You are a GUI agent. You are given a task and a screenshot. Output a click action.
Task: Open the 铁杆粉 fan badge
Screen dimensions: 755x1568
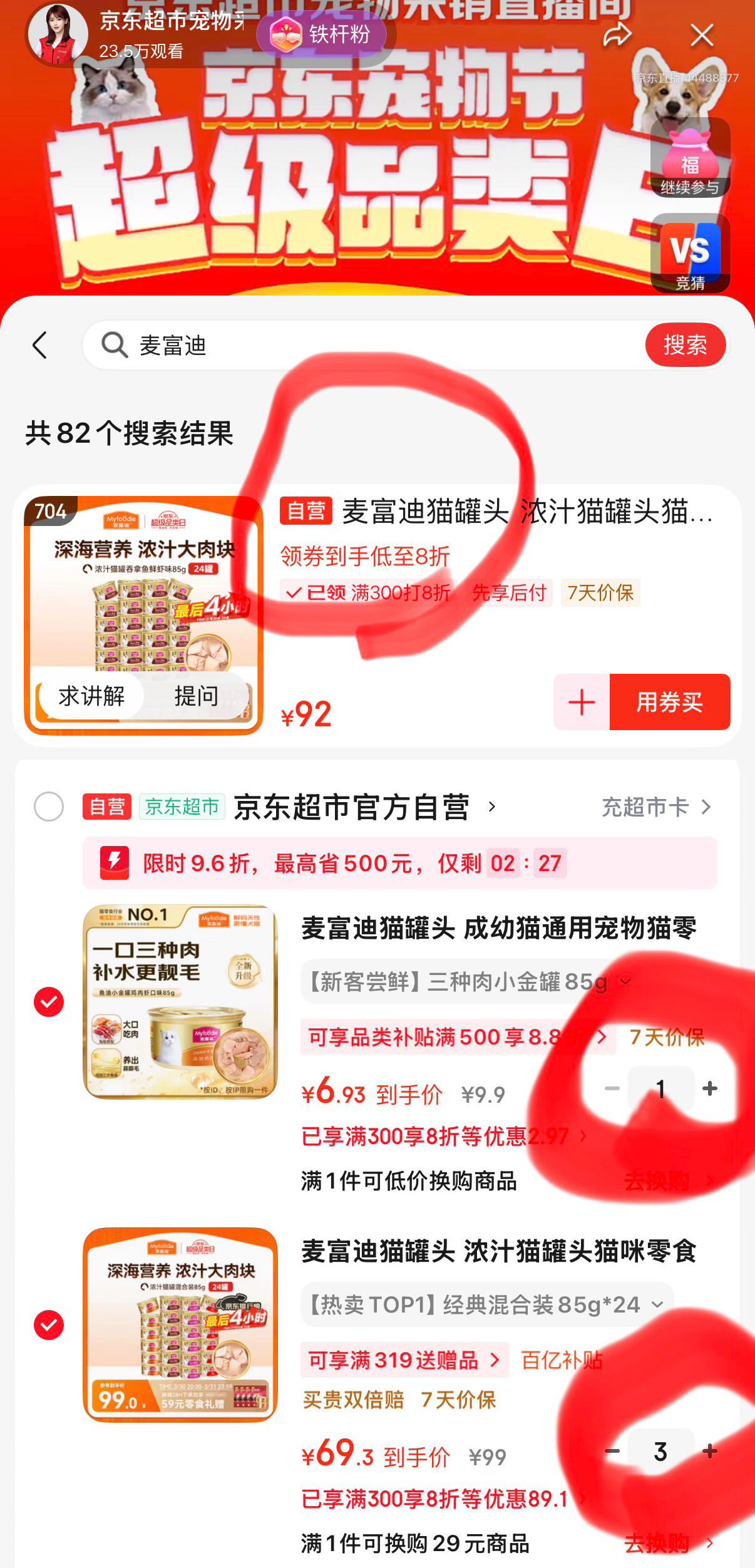coord(321,34)
